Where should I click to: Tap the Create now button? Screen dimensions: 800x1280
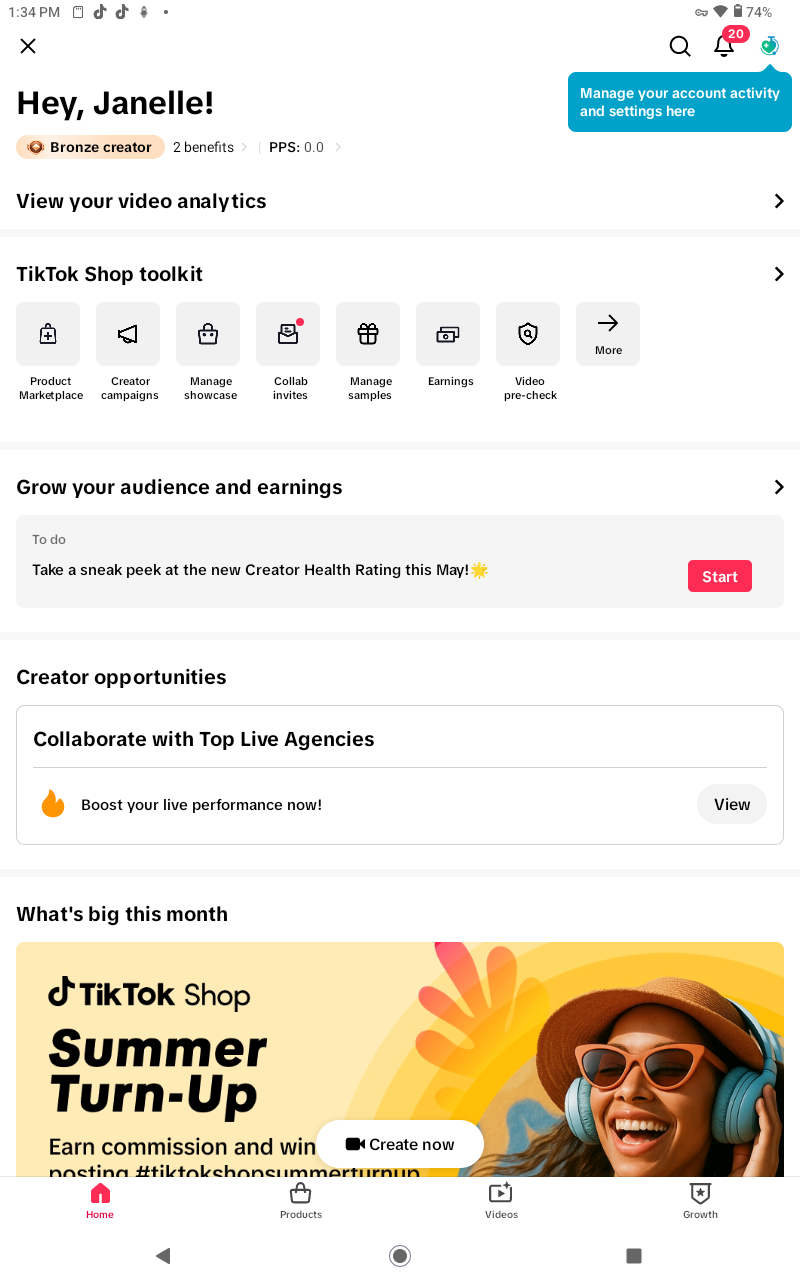pos(400,1144)
